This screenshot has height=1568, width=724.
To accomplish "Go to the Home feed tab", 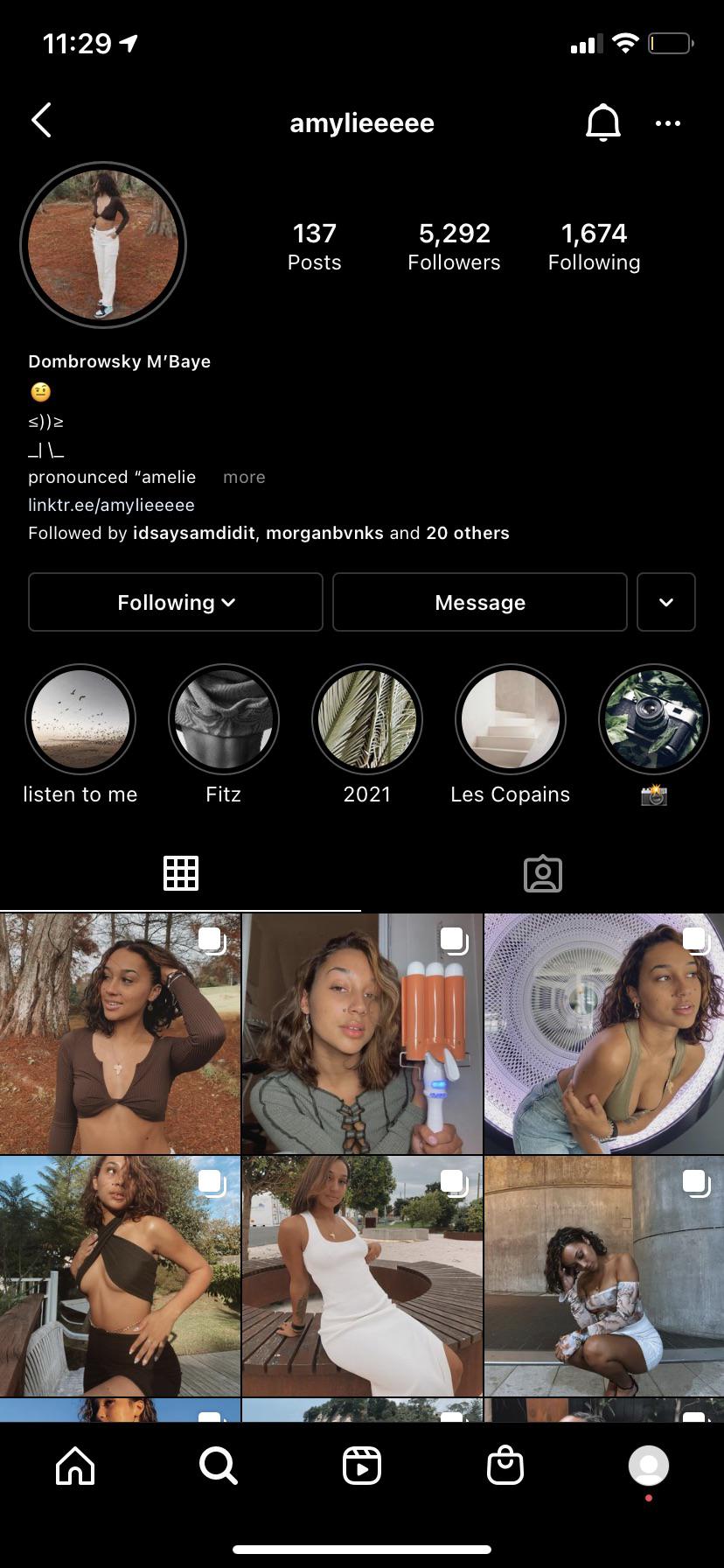I will pos(75,1465).
